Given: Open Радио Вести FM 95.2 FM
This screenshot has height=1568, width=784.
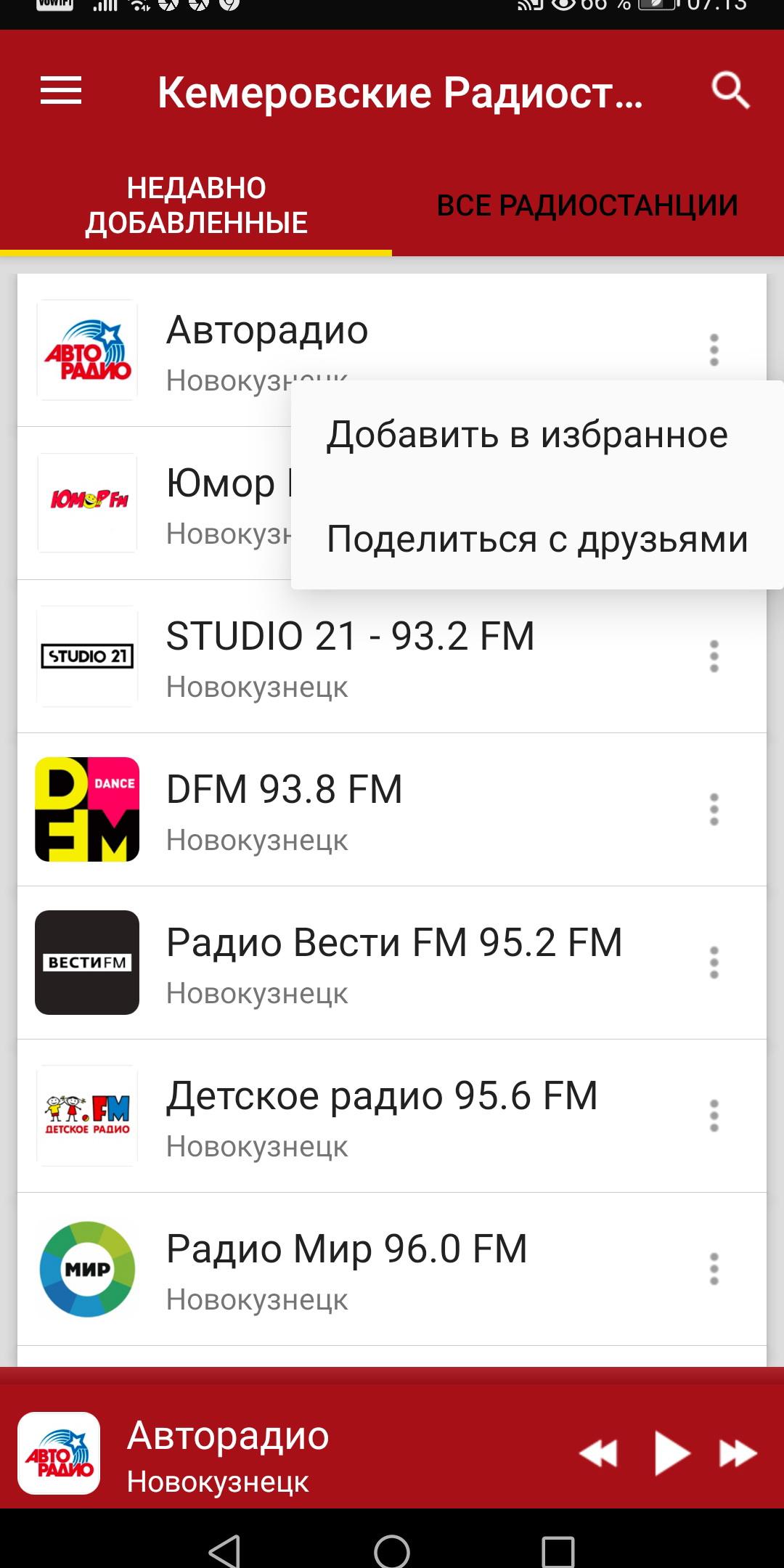Looking at the screenshot, I should [x=393, y=963].
